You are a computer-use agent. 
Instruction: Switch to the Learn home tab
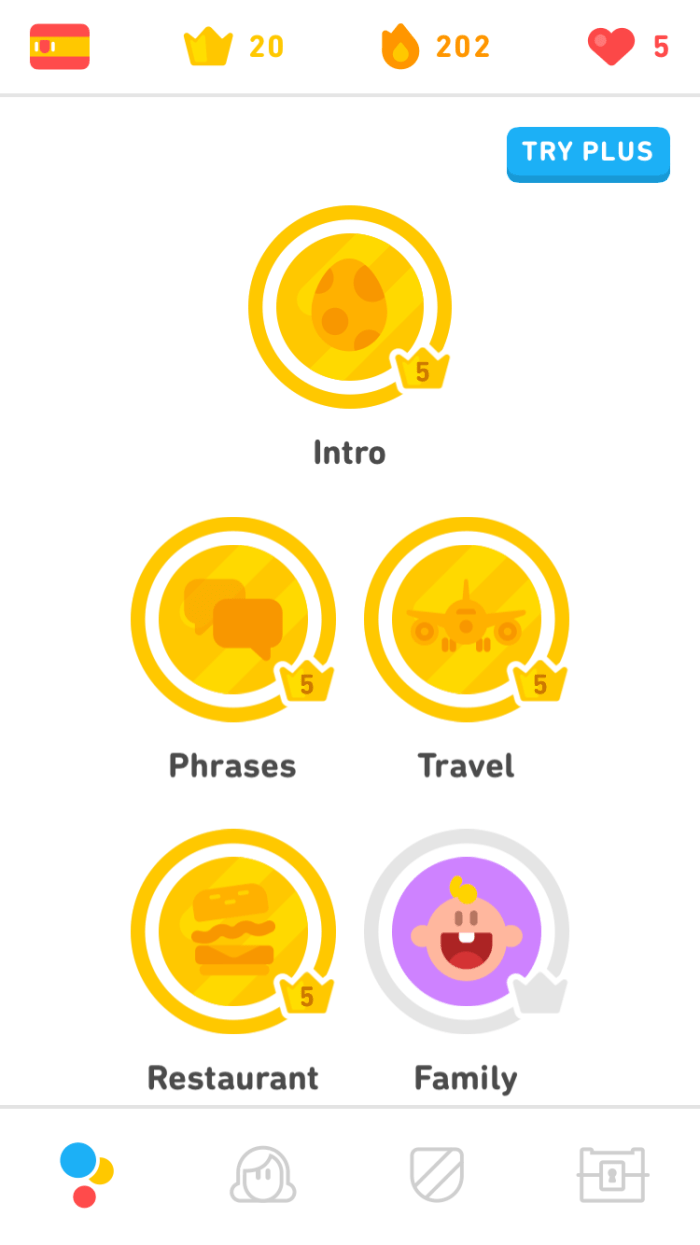[86, 1175]
